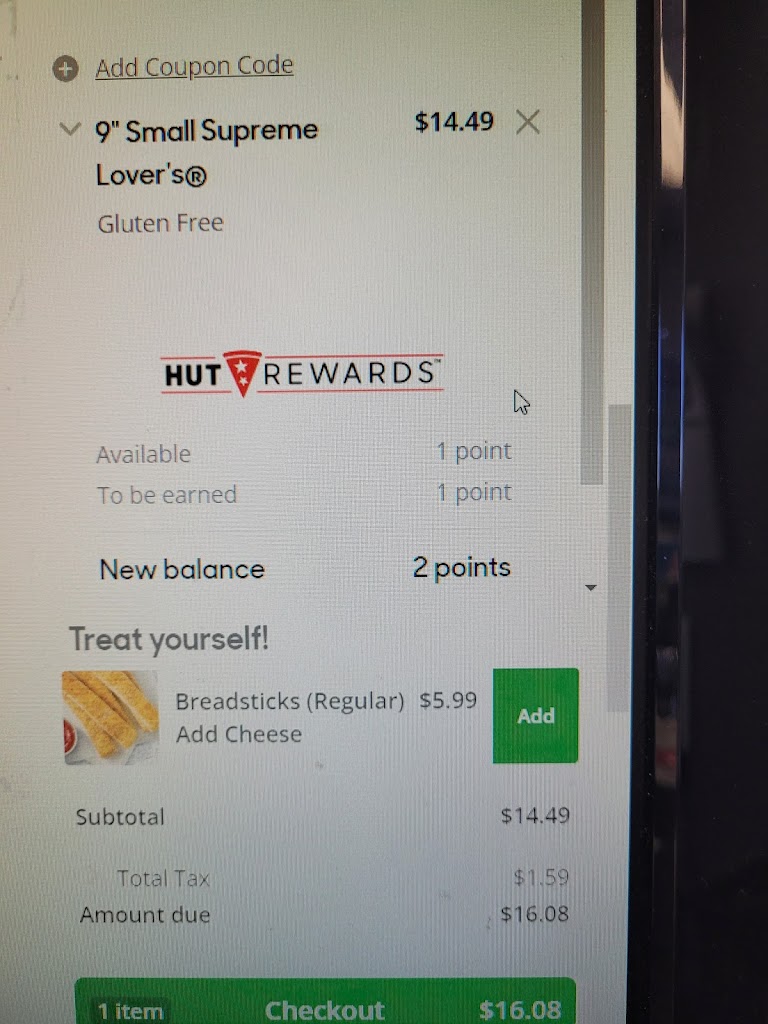
Task: Add Breadsticks (Regular) to the order
Action: pyautogui.click(x=535, y=715)
